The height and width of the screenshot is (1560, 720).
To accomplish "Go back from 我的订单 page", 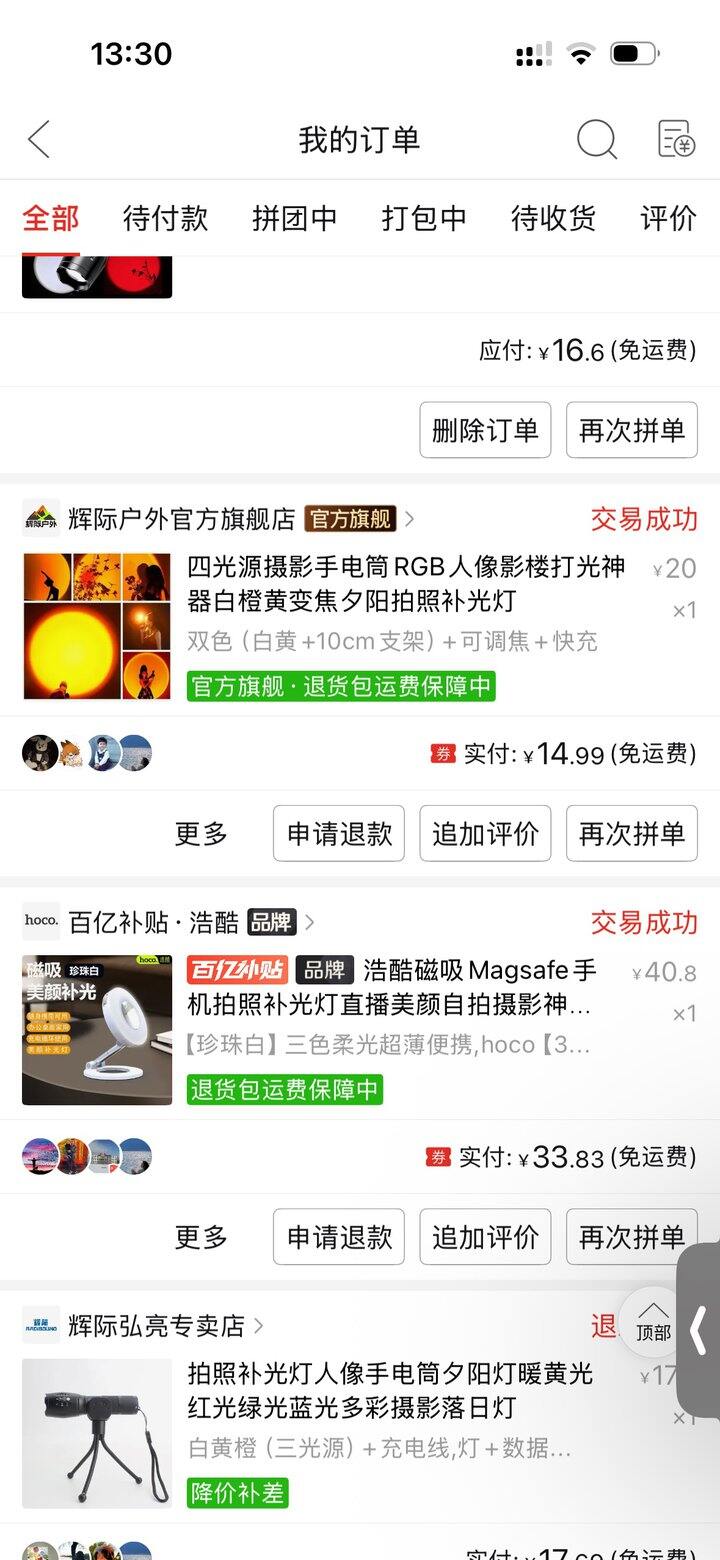I will pyautogui.click(x=39, y=139).
